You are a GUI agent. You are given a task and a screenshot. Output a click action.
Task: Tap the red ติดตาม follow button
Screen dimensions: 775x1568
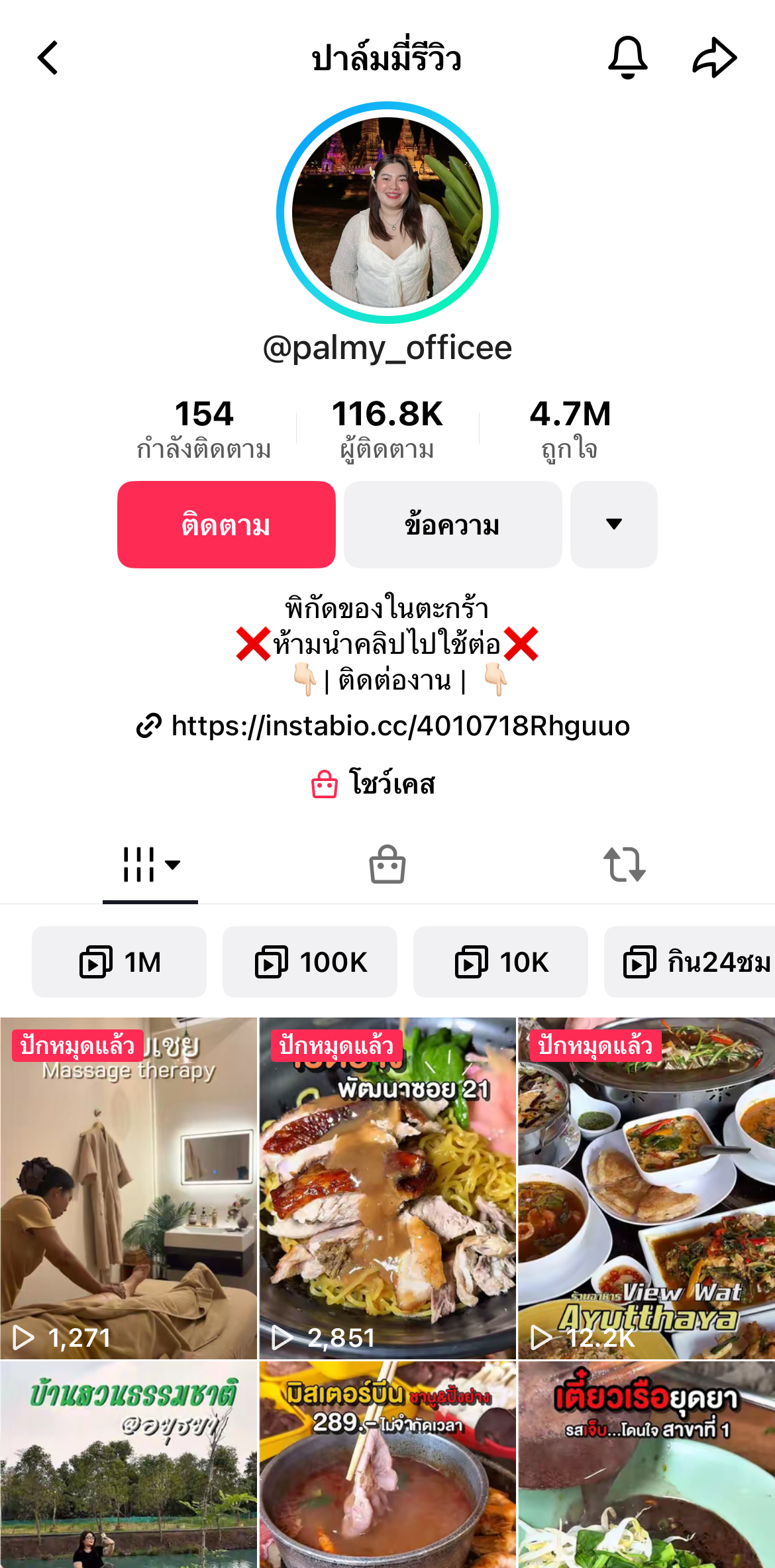click(x=227, y=525)
